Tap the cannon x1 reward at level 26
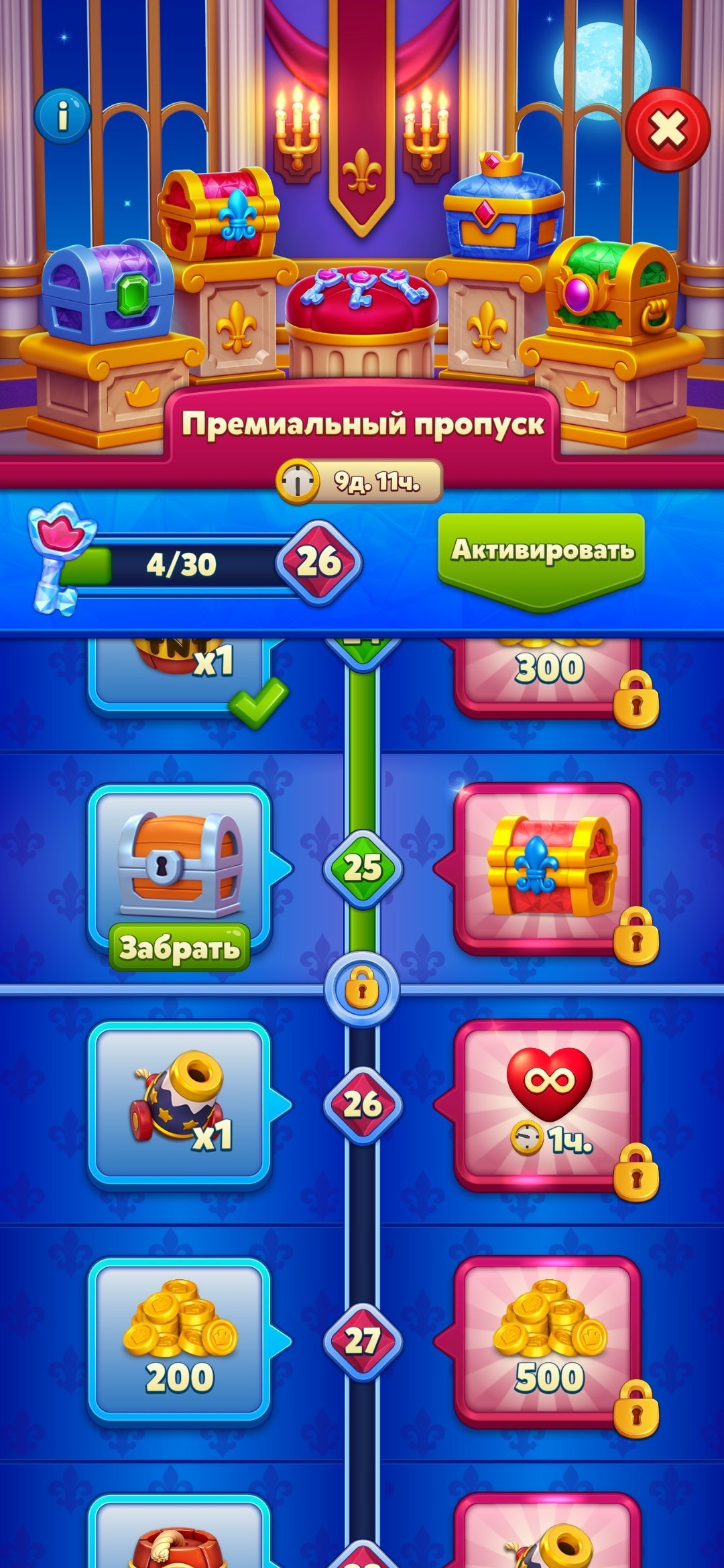The image size is (724, 1568). click(180, 1105)
